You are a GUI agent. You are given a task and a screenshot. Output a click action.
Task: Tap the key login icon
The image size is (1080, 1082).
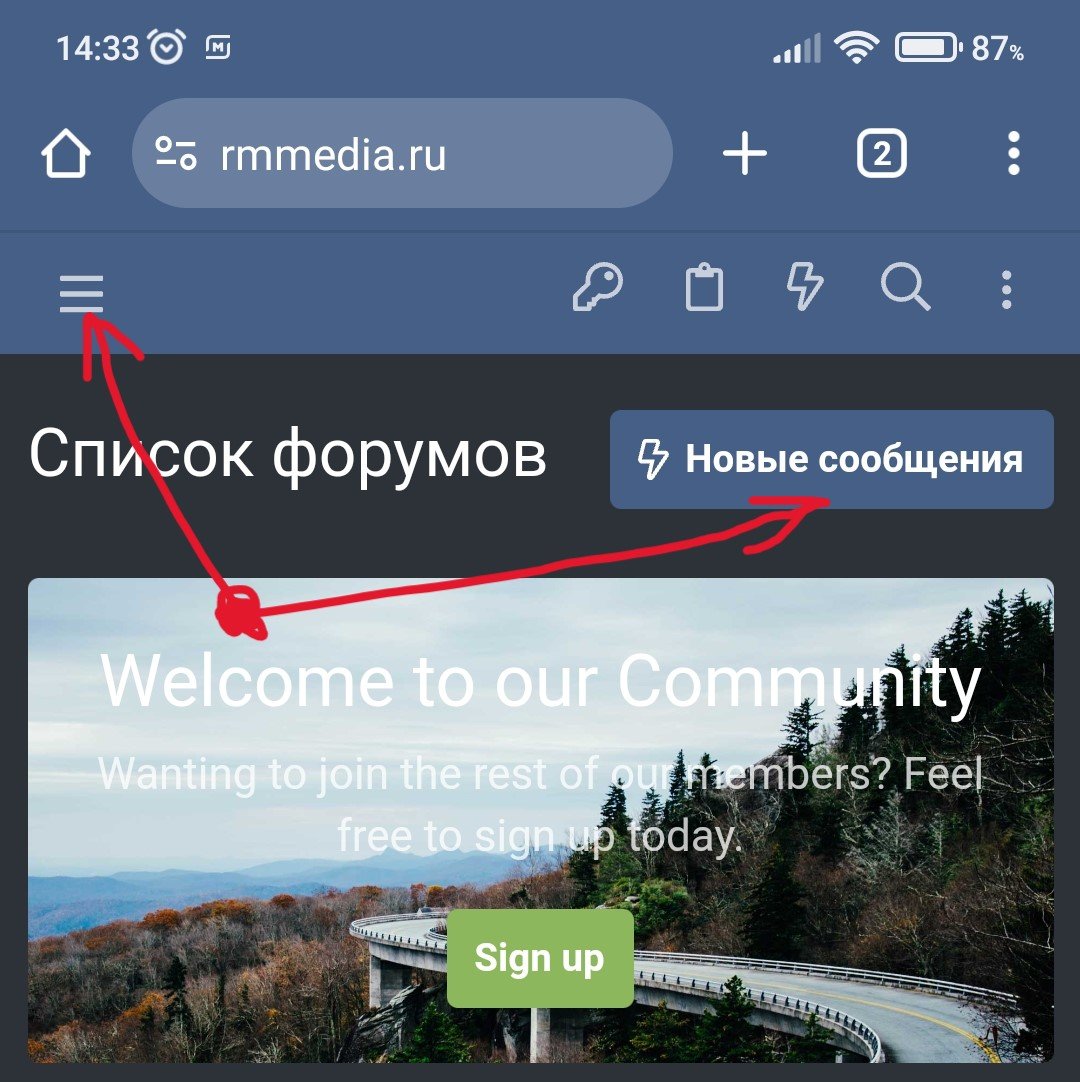[x=598, y=289]
